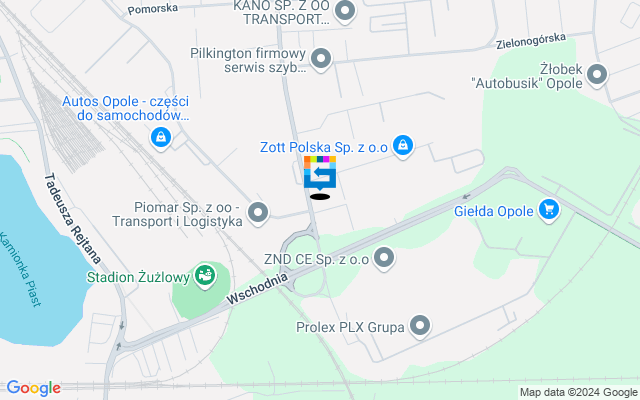
Task: Open the Giełda Opole shopping pin
Action: [548, 209]
